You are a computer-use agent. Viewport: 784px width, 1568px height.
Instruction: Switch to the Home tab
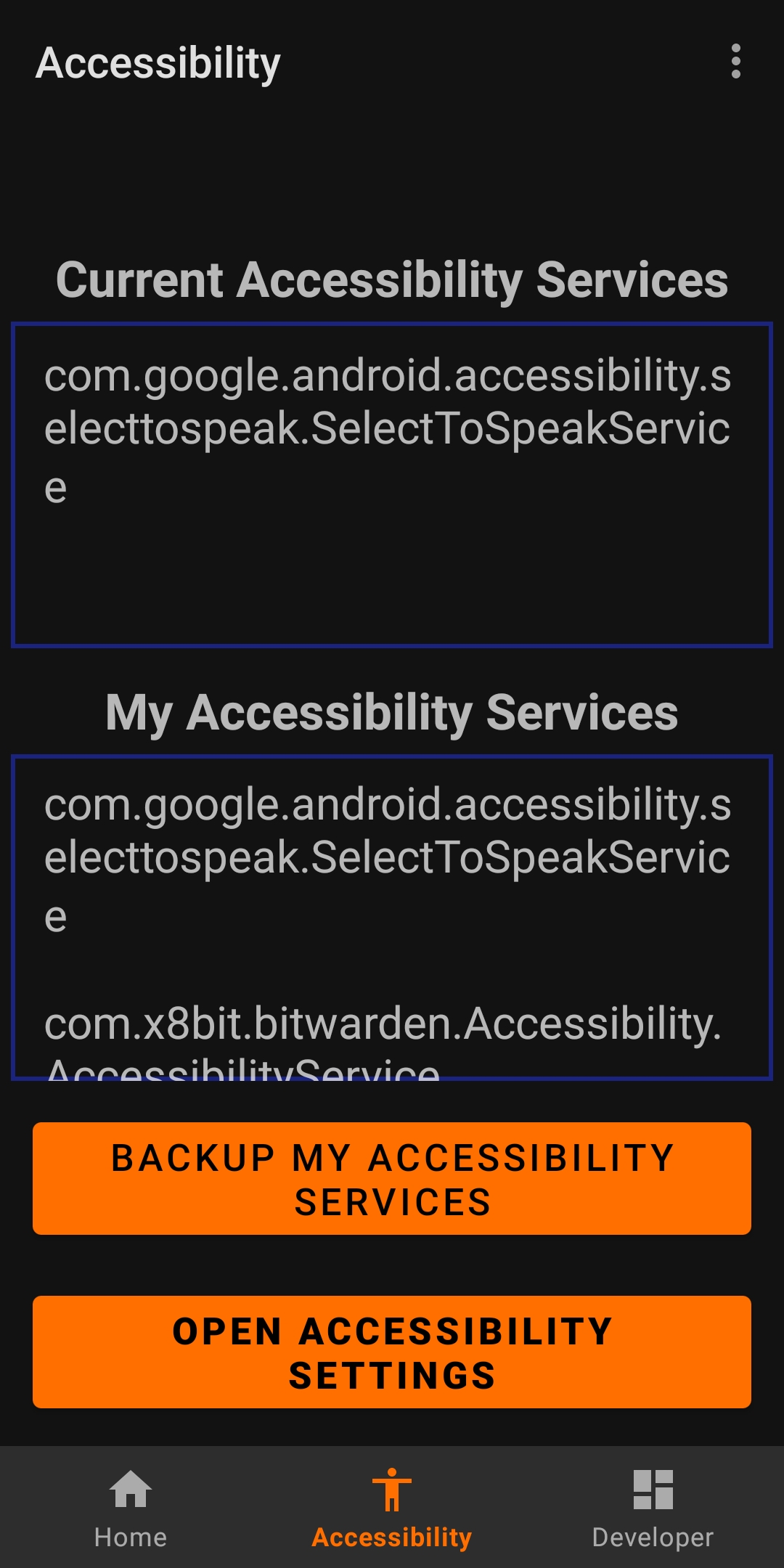click(131, 1508)
